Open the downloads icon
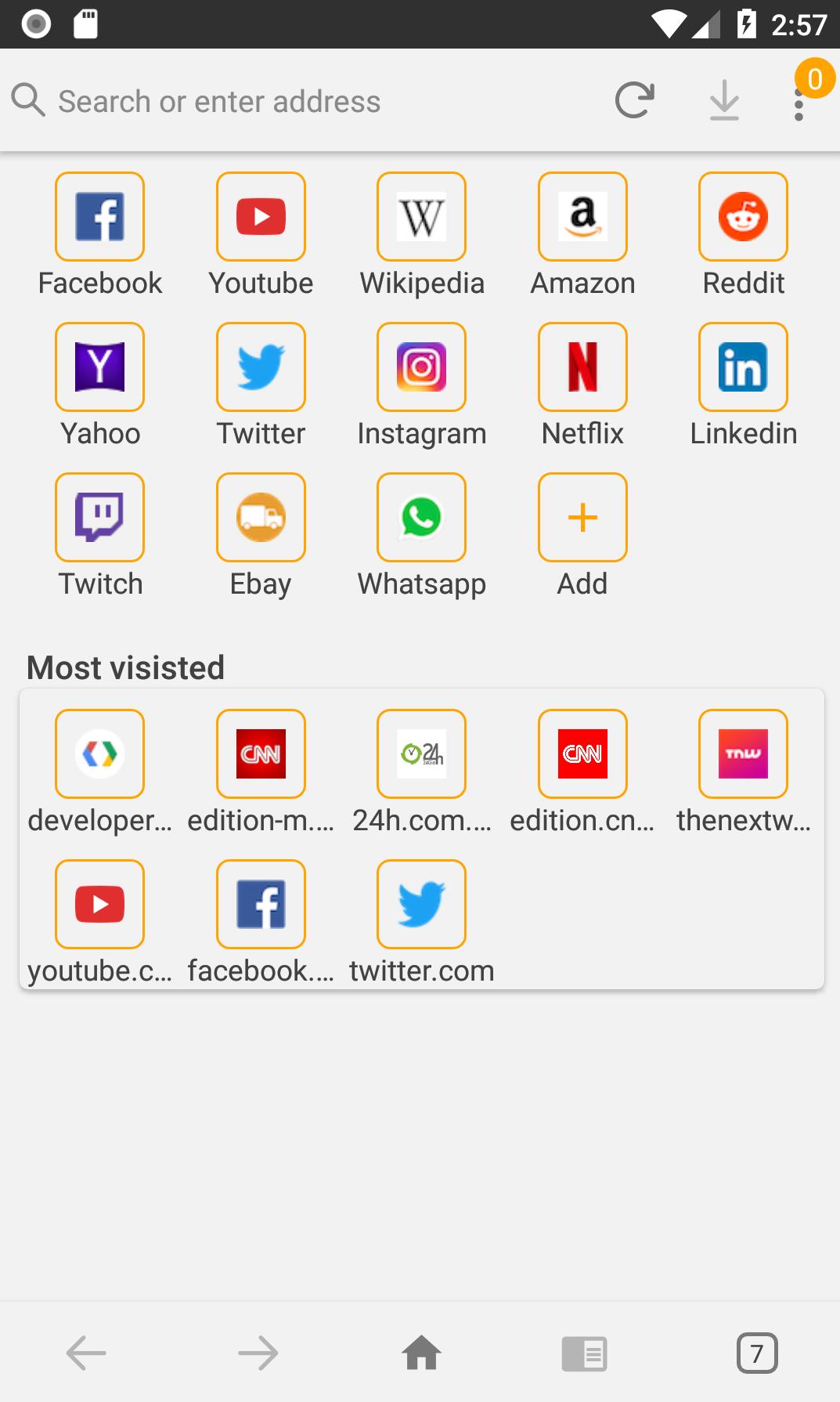 click(724, 101)
